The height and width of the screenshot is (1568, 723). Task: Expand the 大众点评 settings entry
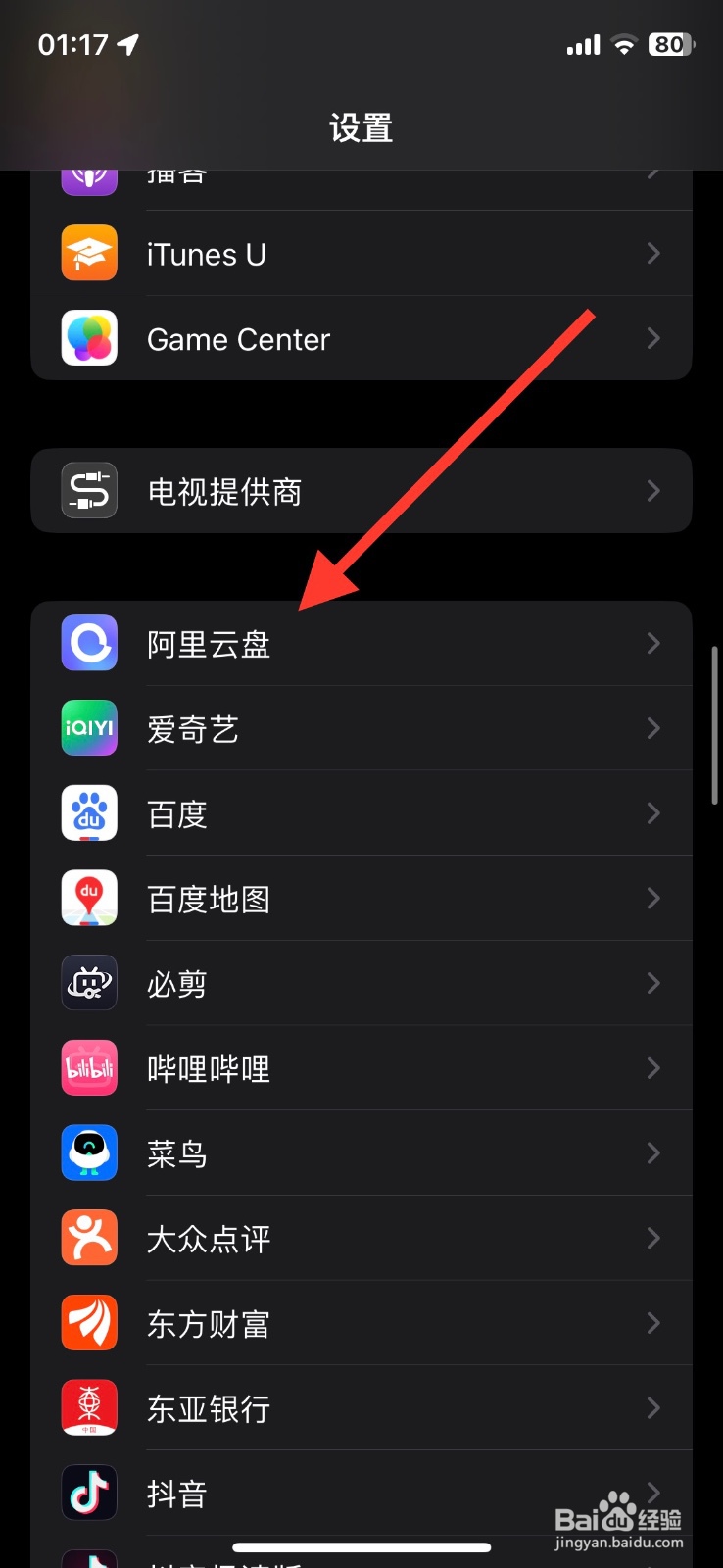point(361,1238)
